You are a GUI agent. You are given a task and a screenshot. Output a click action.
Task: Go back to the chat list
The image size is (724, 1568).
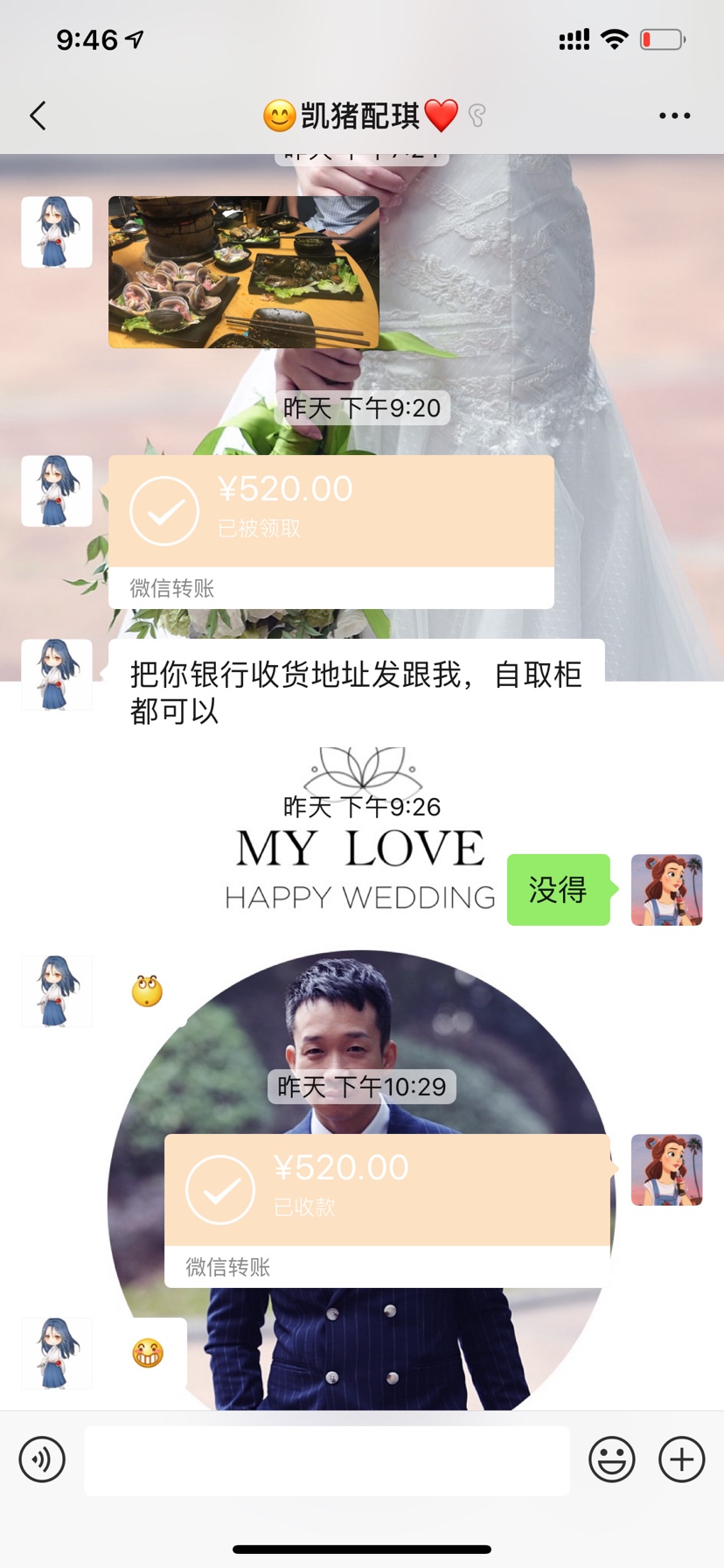(38, 115)
